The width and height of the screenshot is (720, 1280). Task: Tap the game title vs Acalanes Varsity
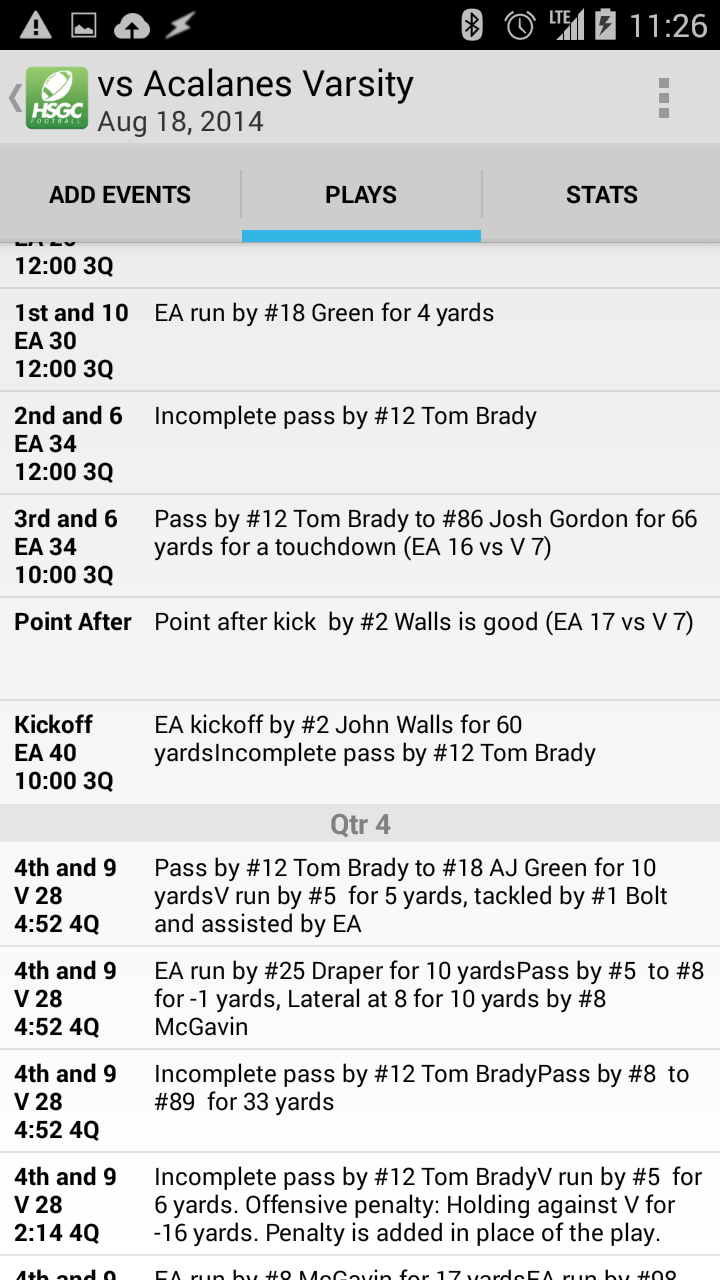click(x=253, y=85)
